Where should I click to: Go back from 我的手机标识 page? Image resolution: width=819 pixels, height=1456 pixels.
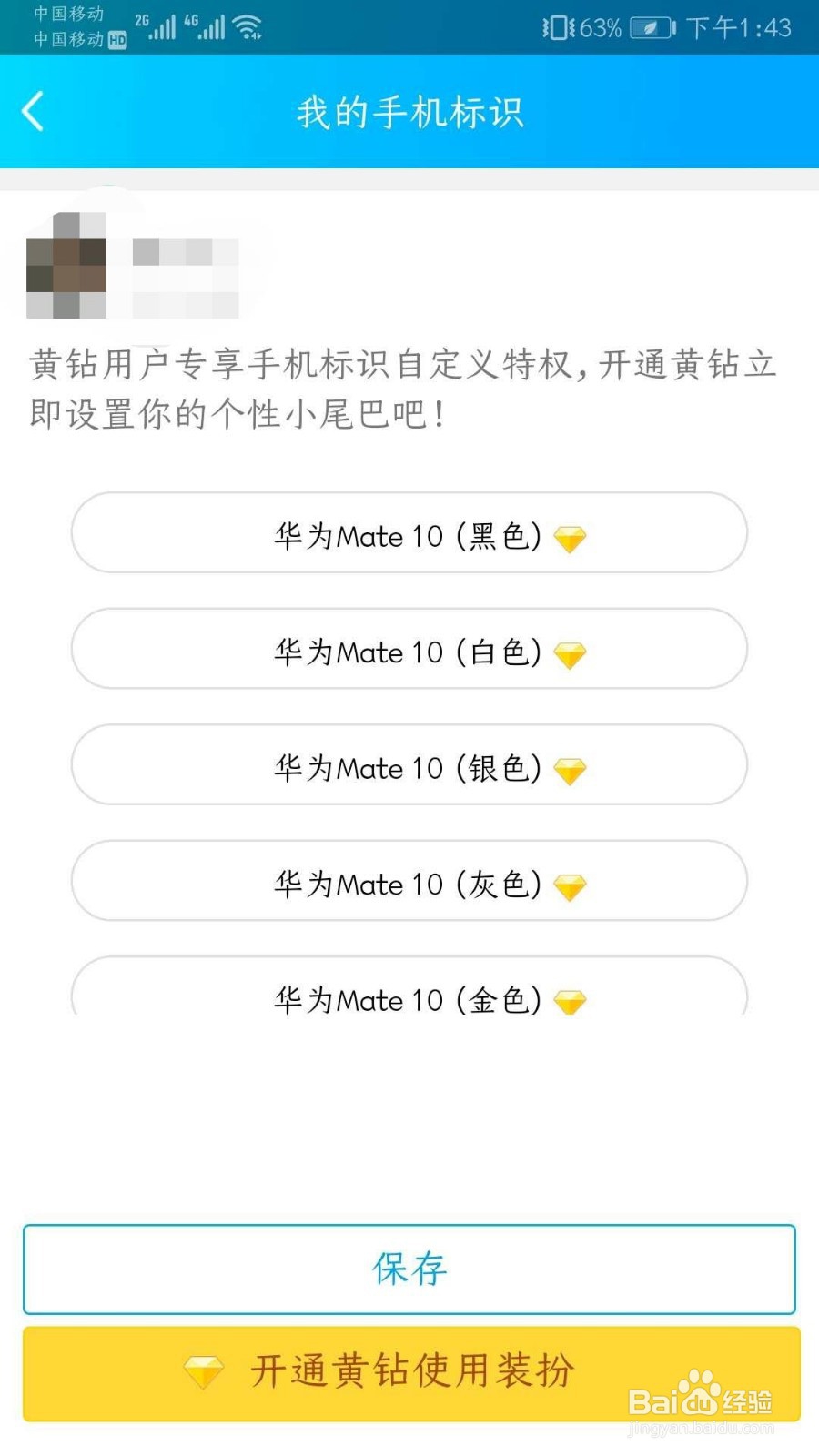pyautogui.click(x=34, y=112)
